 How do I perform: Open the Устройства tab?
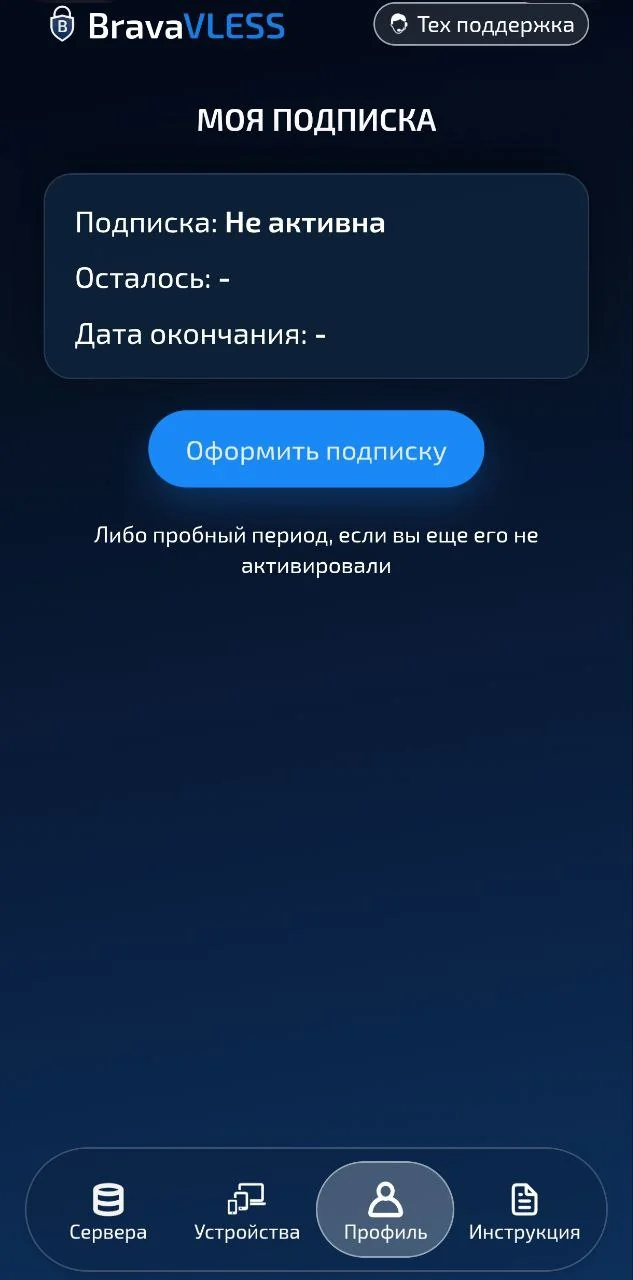tap(247, 1210)
